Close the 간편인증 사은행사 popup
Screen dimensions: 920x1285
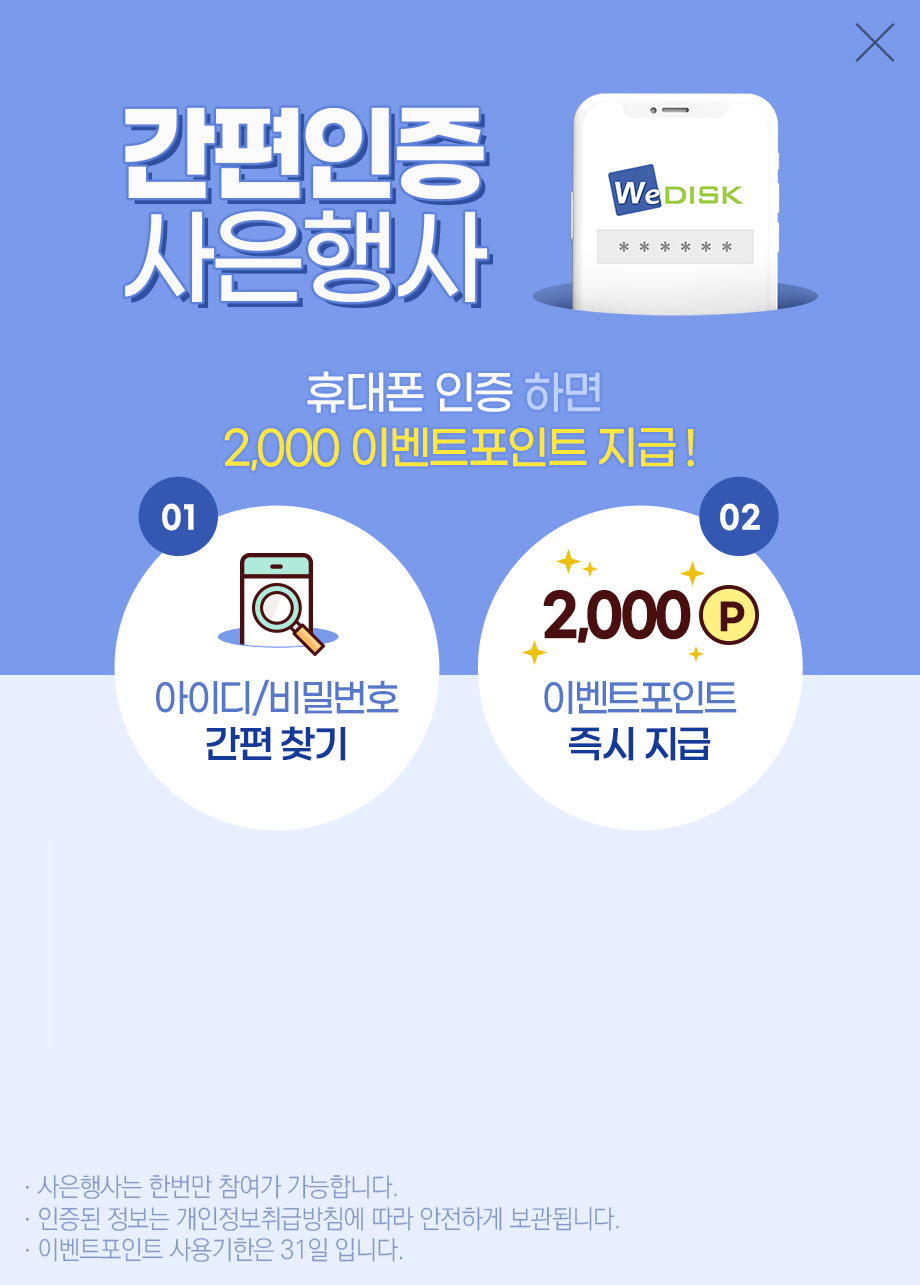click(874, 43)
